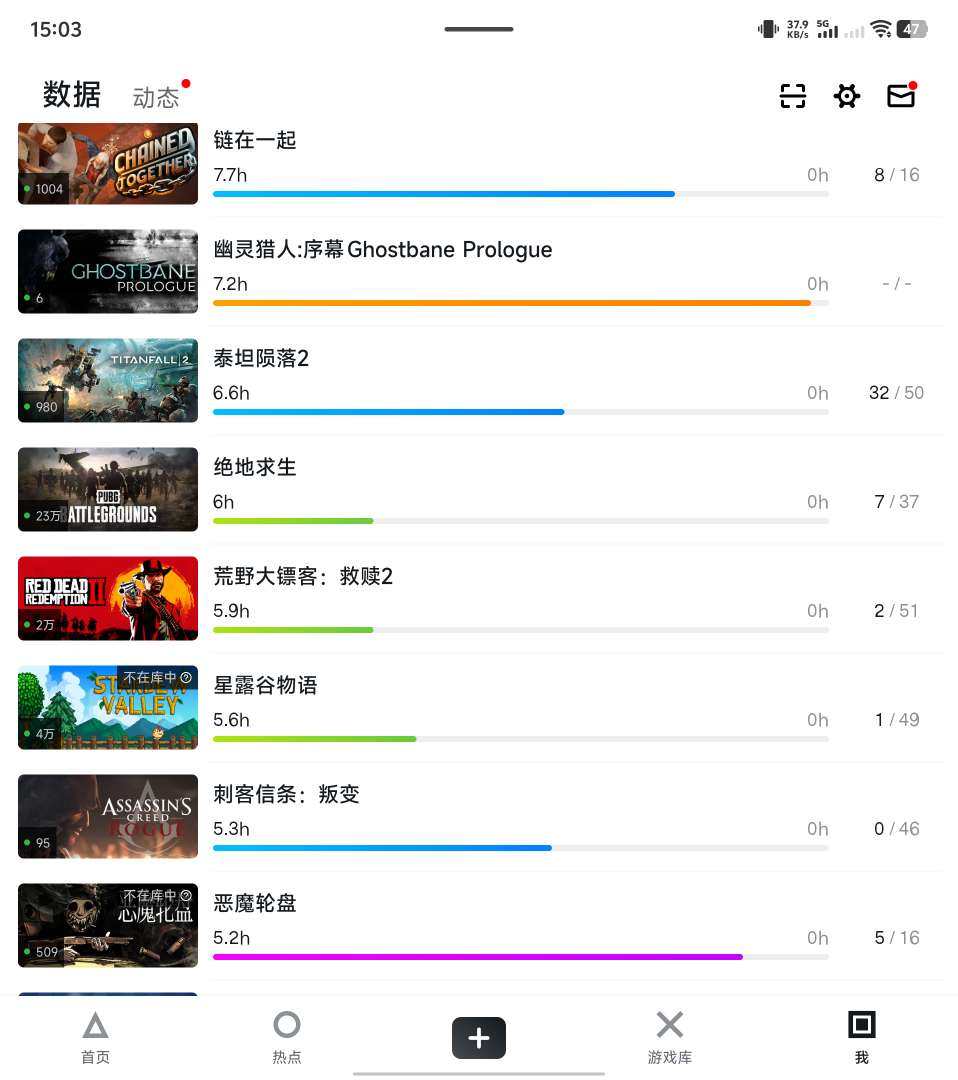Open the settings gear
The width and height of the screenshot is (958, 1080).
click(847, 96)
